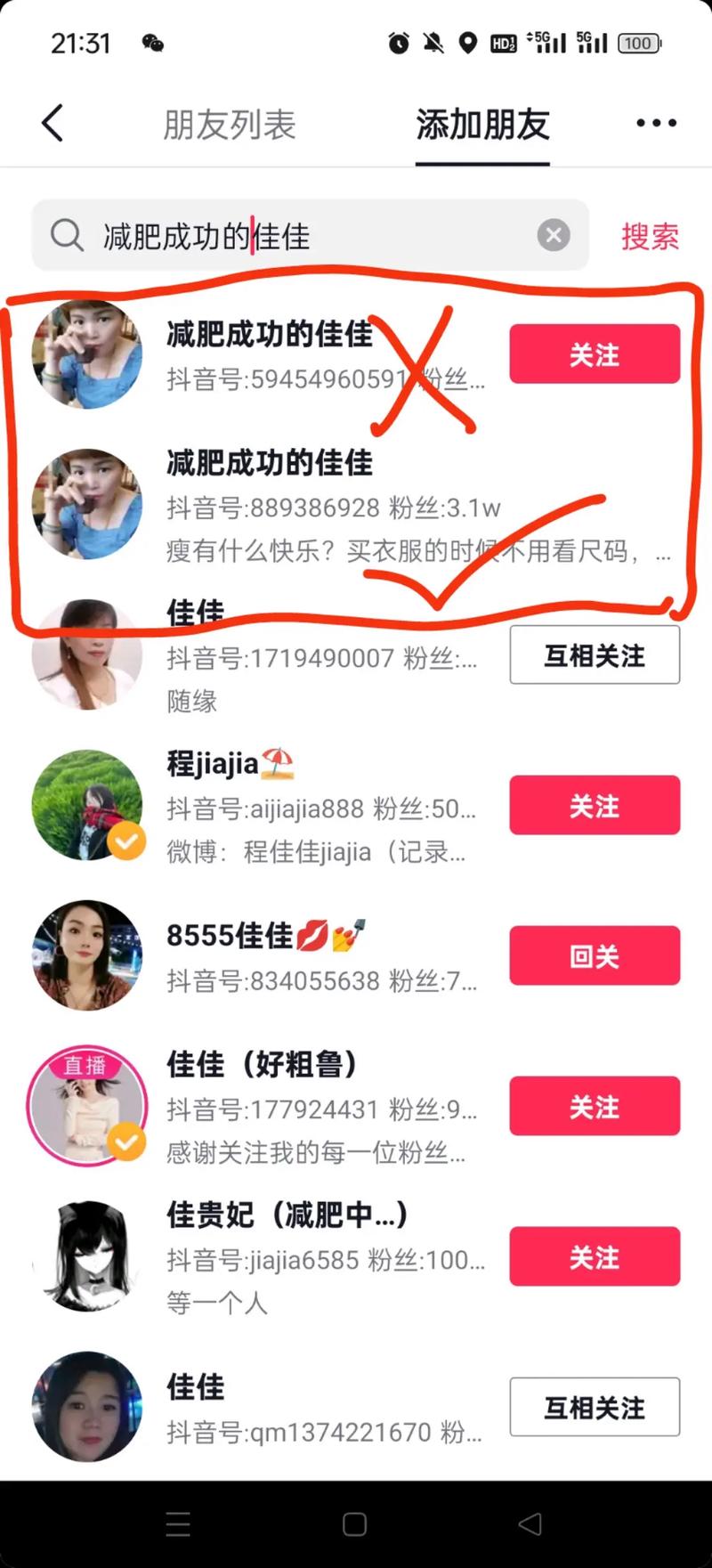The height and width of the screenshot is (1568, 712).
Task: Follow 程jiajia
Action: point(595,806)
